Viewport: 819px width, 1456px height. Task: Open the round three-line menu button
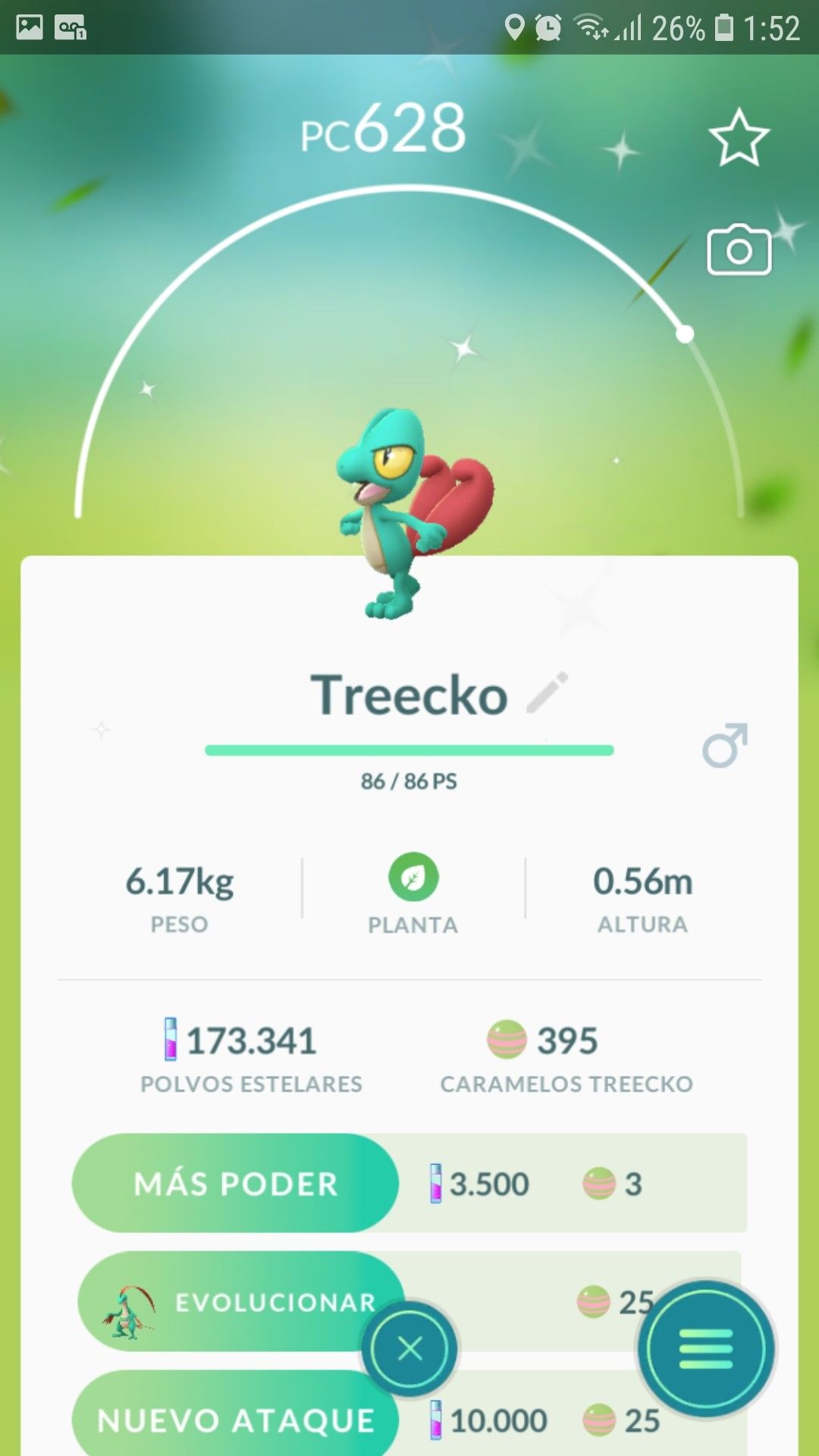pyautogui.click(x=705, y=1349)
